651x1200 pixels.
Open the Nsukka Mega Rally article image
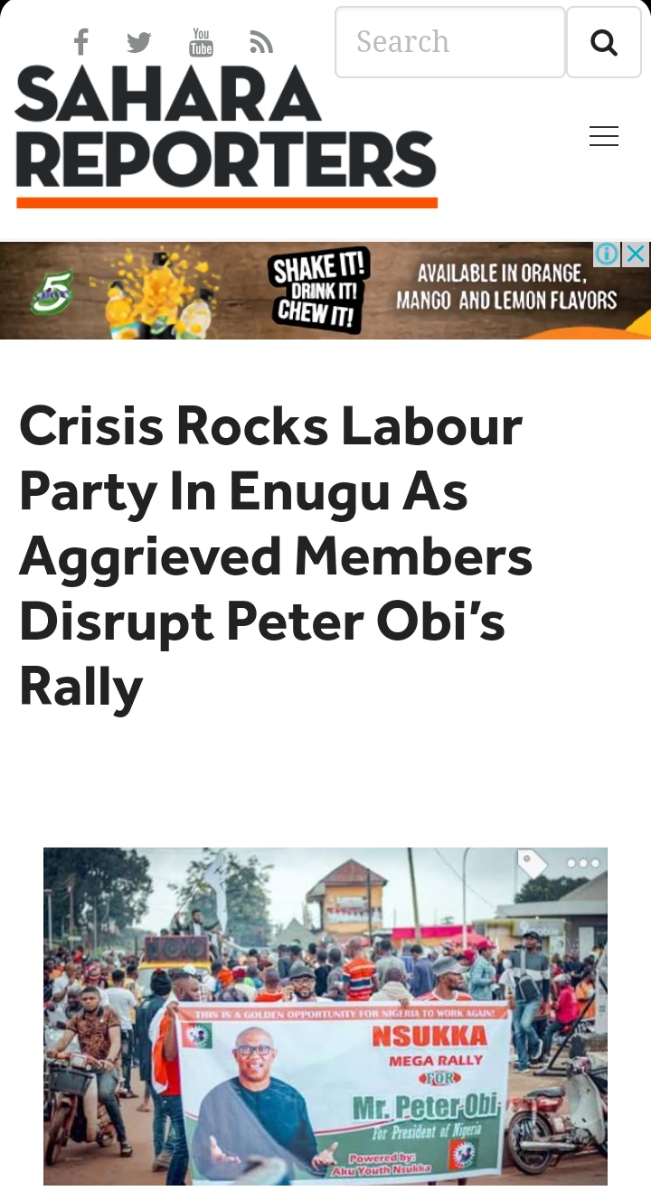325,1016
